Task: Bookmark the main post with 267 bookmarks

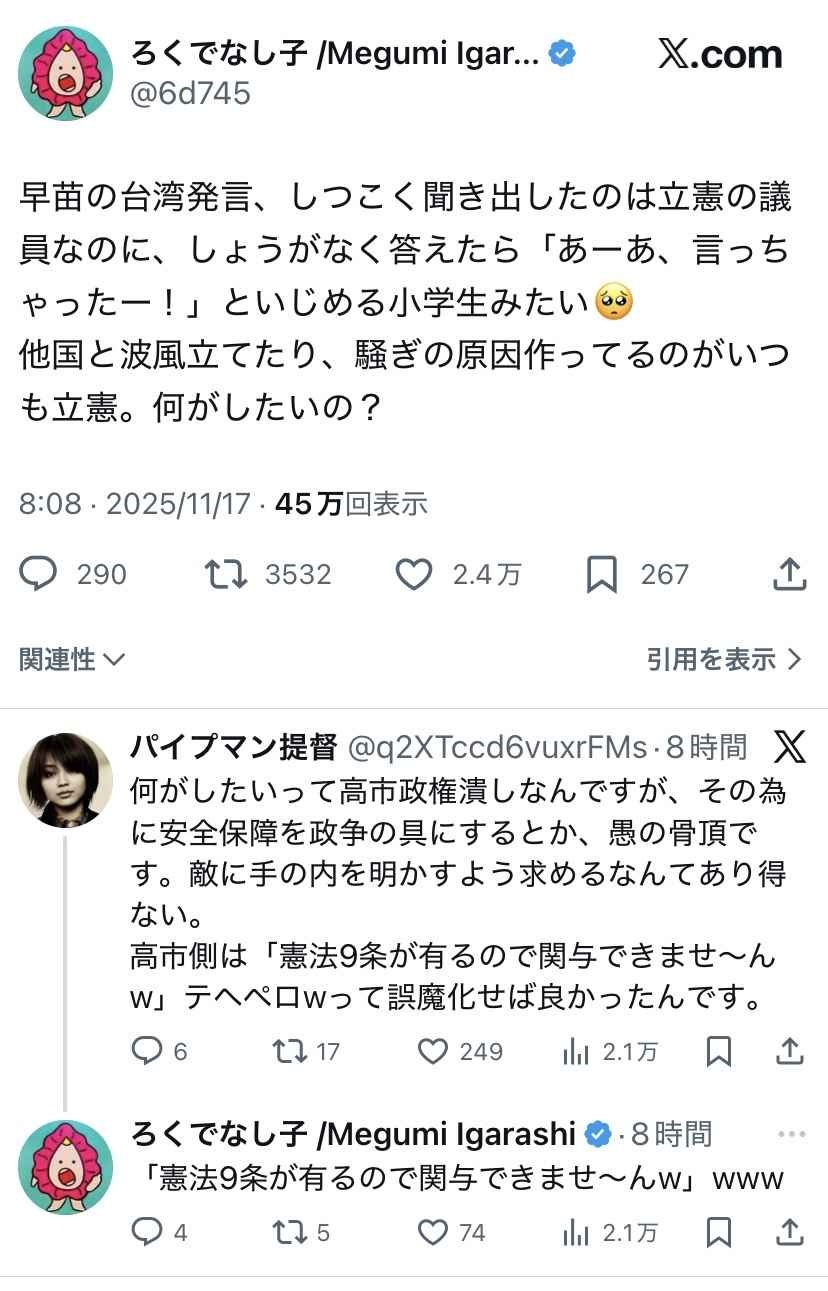Action: coord(601,574)
